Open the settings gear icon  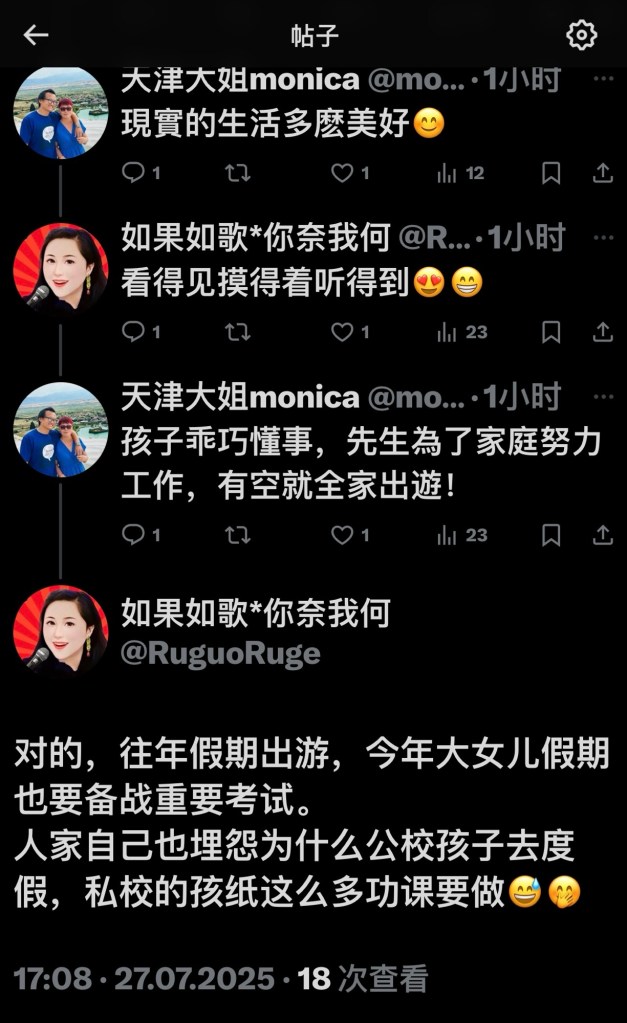(581, 36)
